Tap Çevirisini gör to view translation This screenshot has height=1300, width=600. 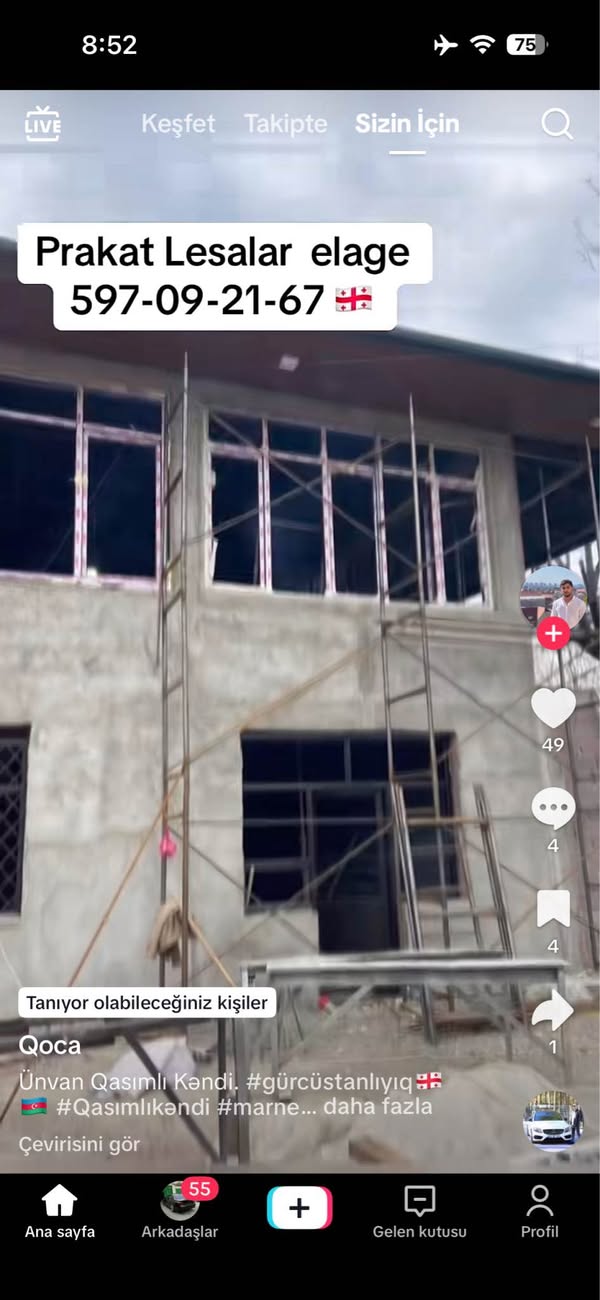79,1144
